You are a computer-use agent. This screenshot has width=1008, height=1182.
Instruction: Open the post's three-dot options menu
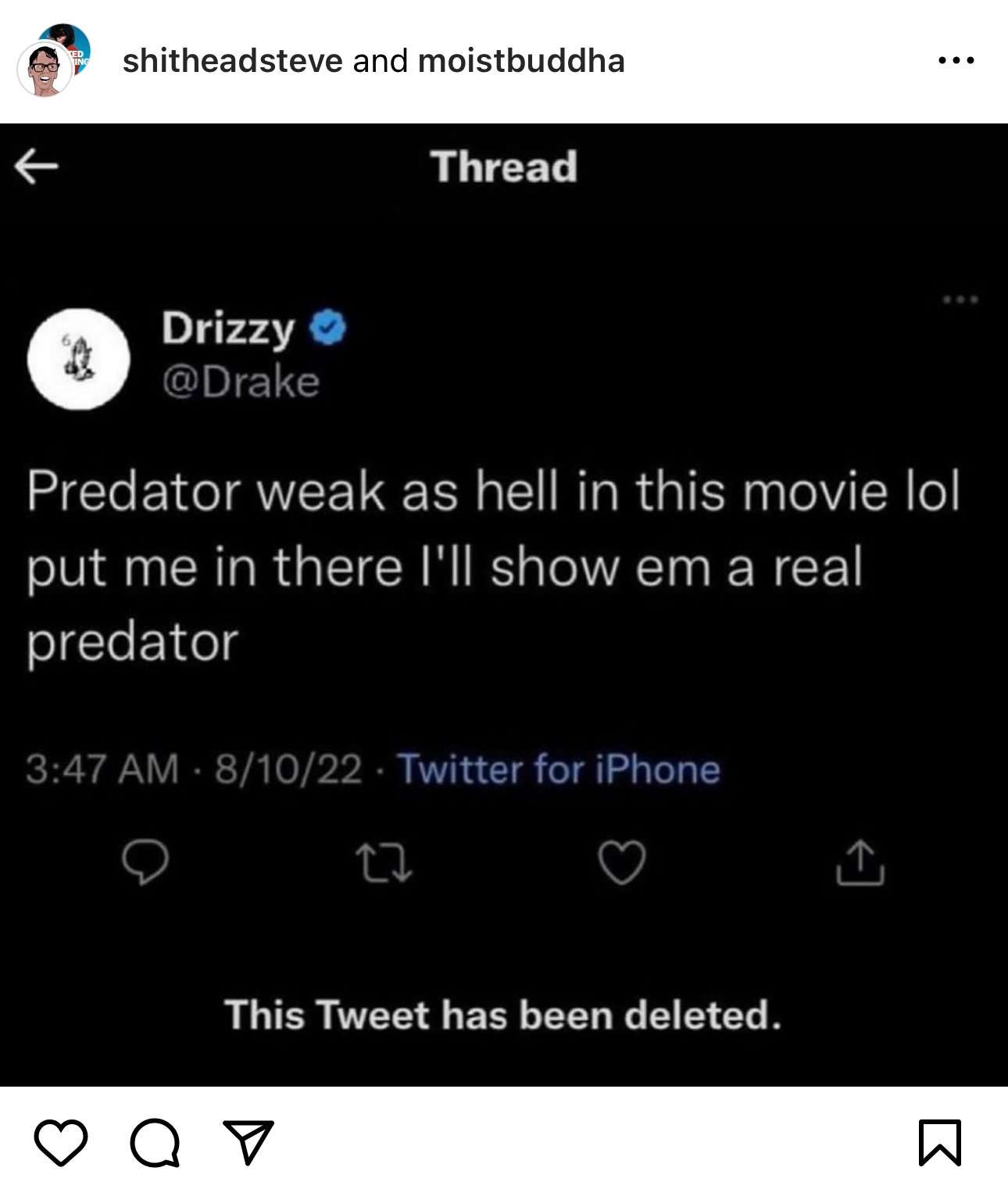[956, 60]
